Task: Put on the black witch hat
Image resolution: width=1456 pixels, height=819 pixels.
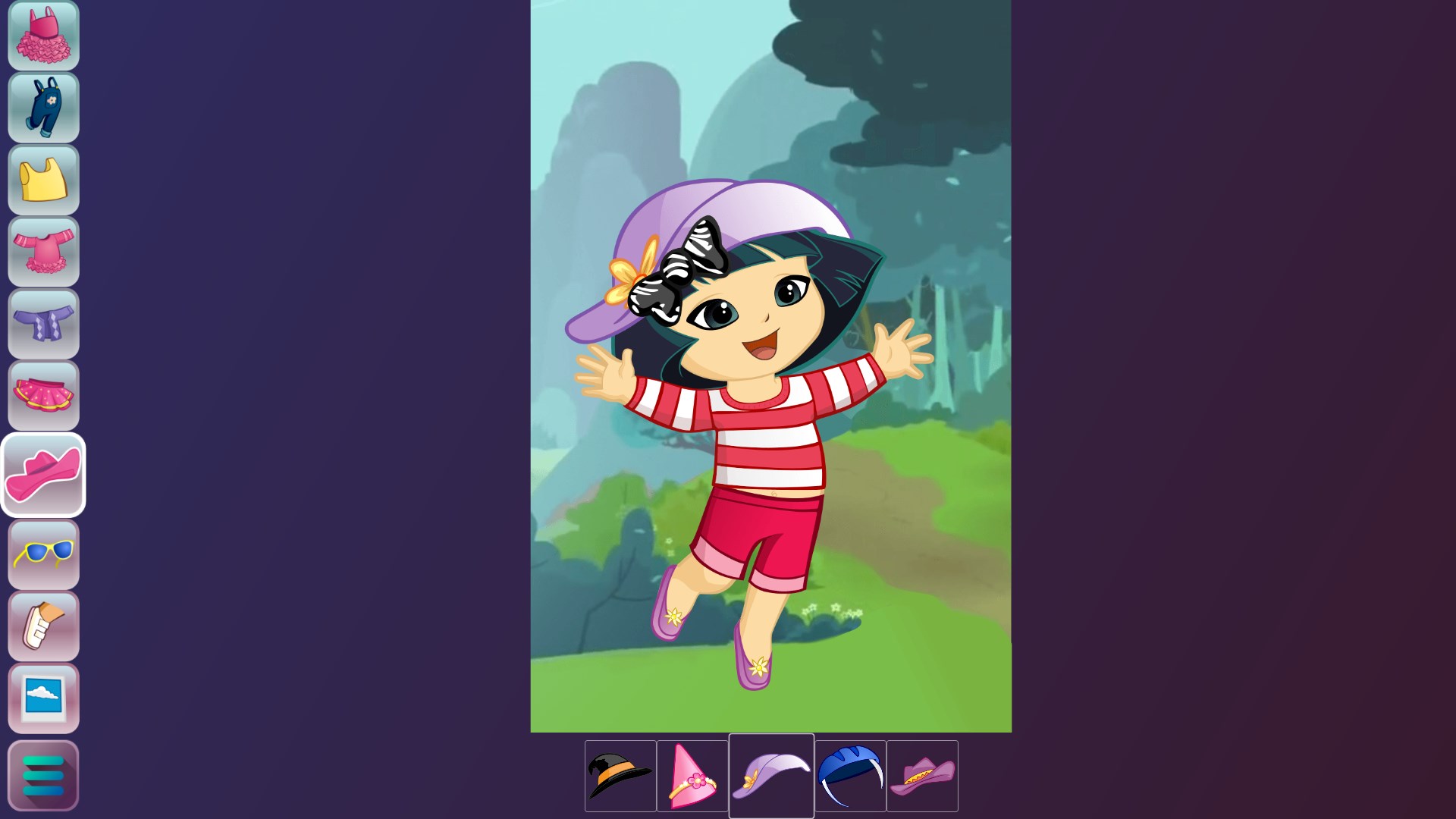Action: coord(620,776)
